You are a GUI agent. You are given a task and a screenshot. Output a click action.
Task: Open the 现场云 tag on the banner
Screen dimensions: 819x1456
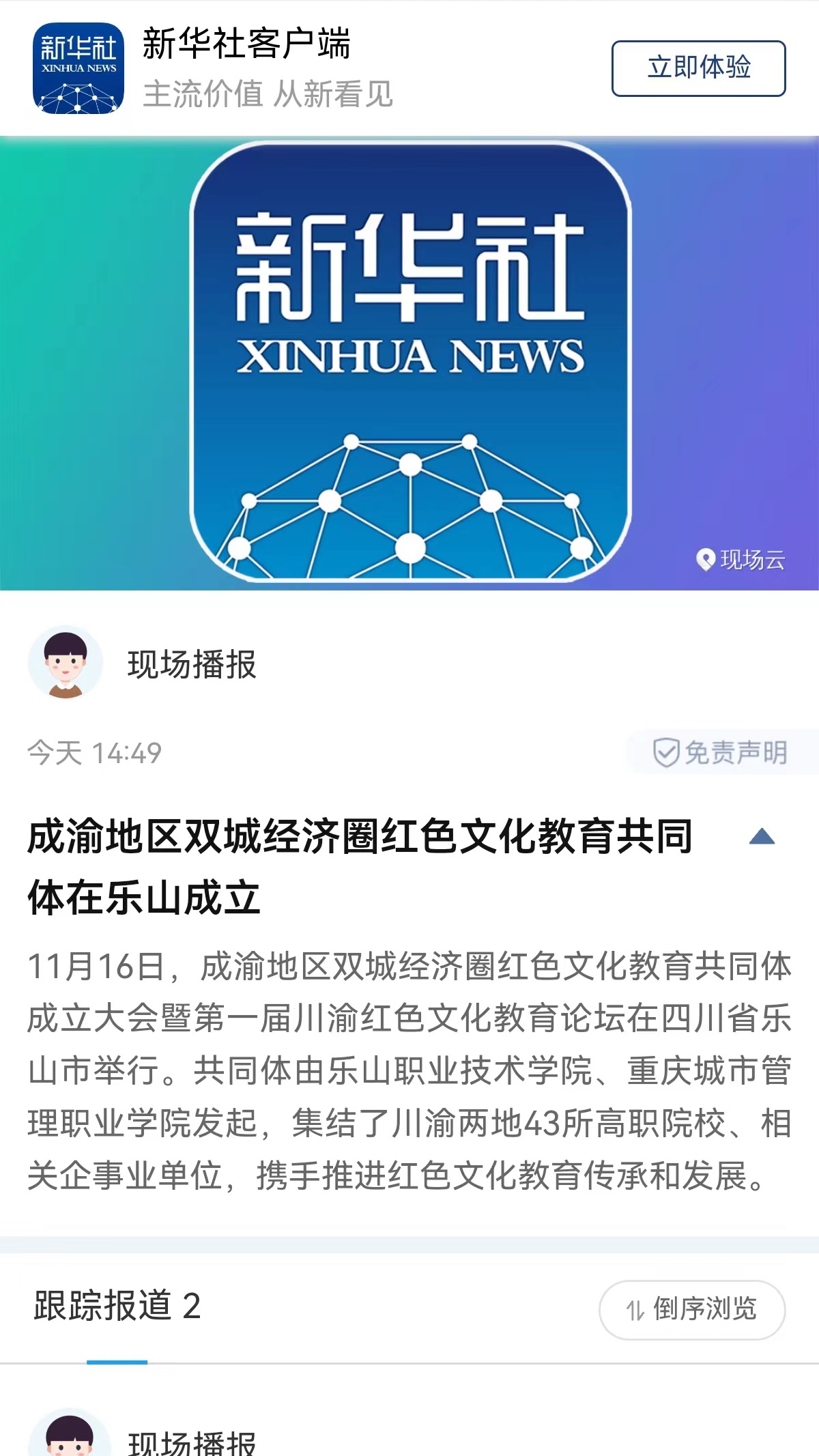[741, 560]
